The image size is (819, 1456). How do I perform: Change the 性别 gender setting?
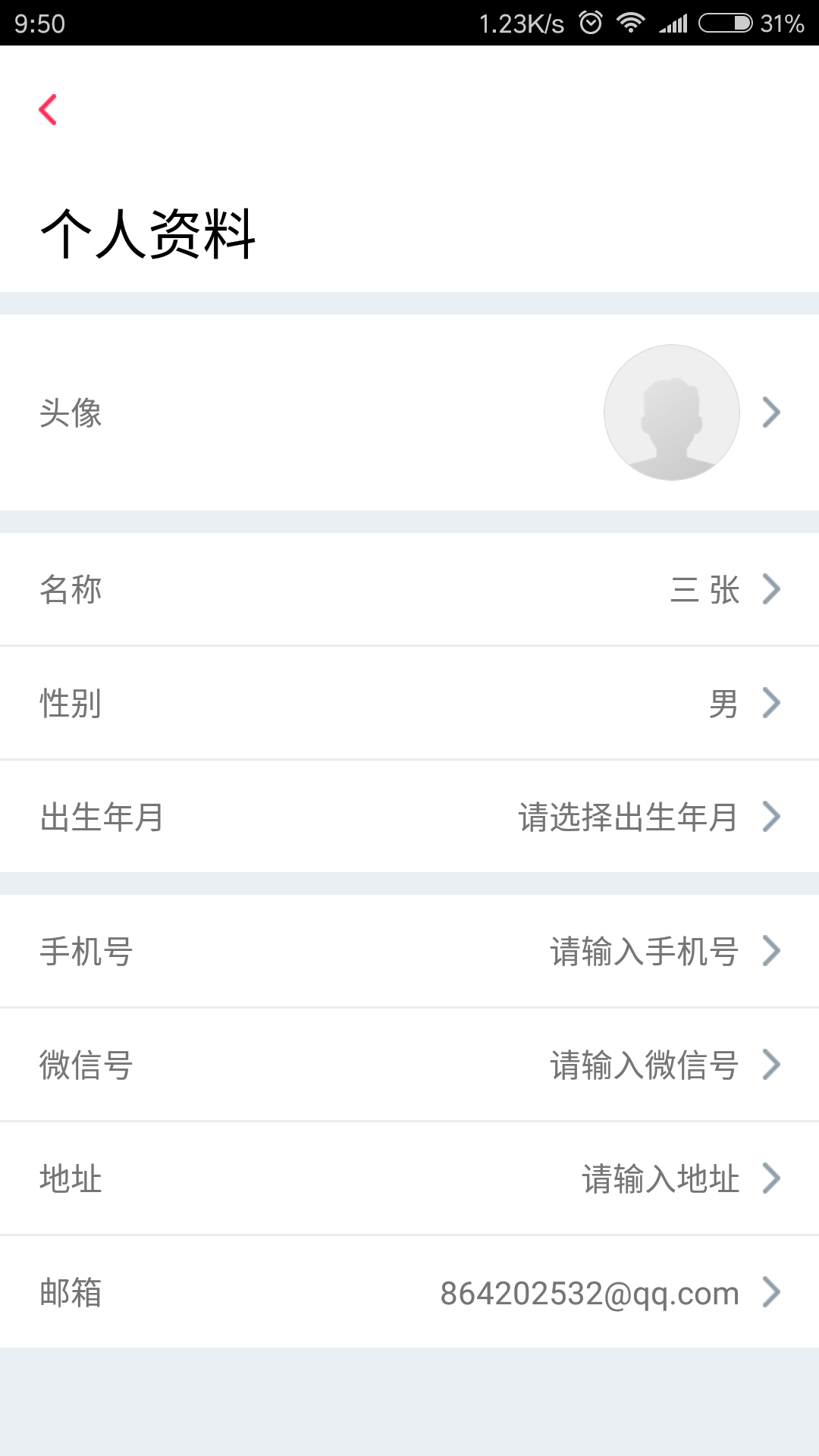coord(409,703)
